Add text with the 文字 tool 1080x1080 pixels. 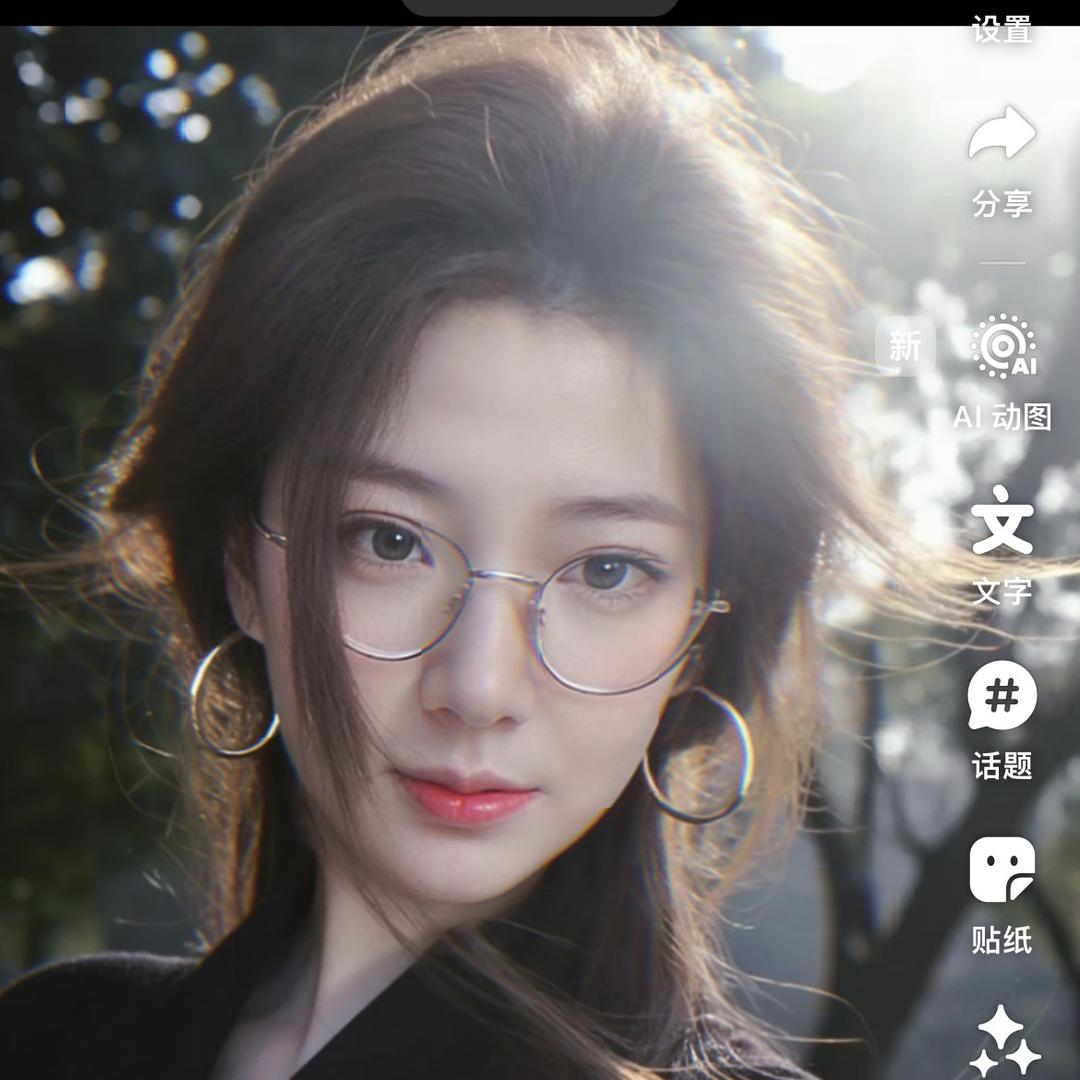pyautogui.click(x=1002, y=519)
